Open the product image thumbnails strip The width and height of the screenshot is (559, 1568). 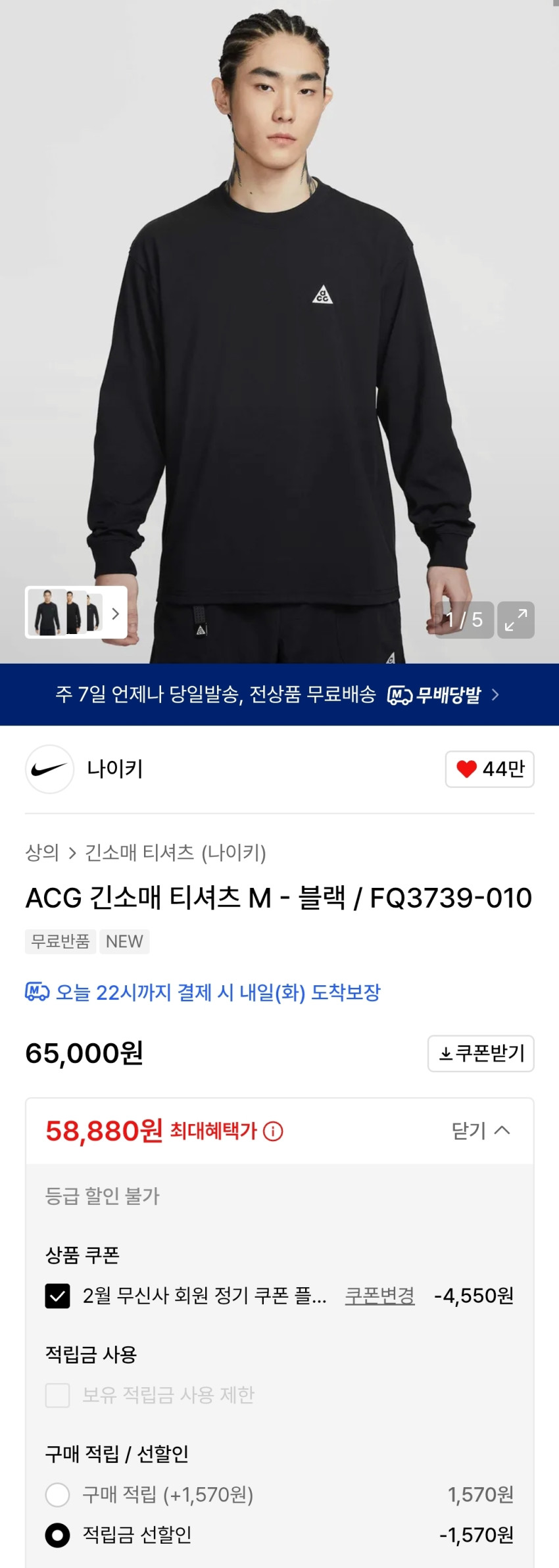pyautogui.click(x=76, y=612)
